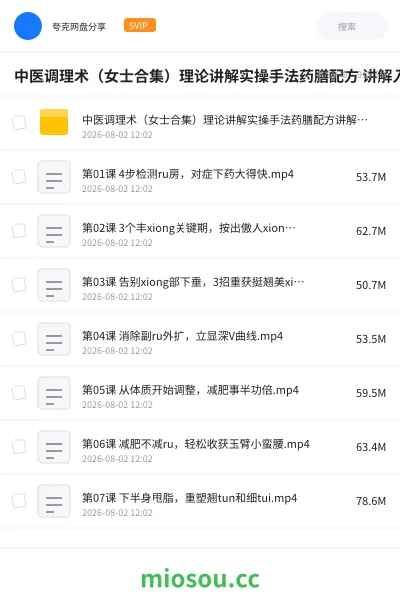Viewport: 400px width, 600px height.
Task: Select the checkbox for 第03课
Action: point(19,285)
